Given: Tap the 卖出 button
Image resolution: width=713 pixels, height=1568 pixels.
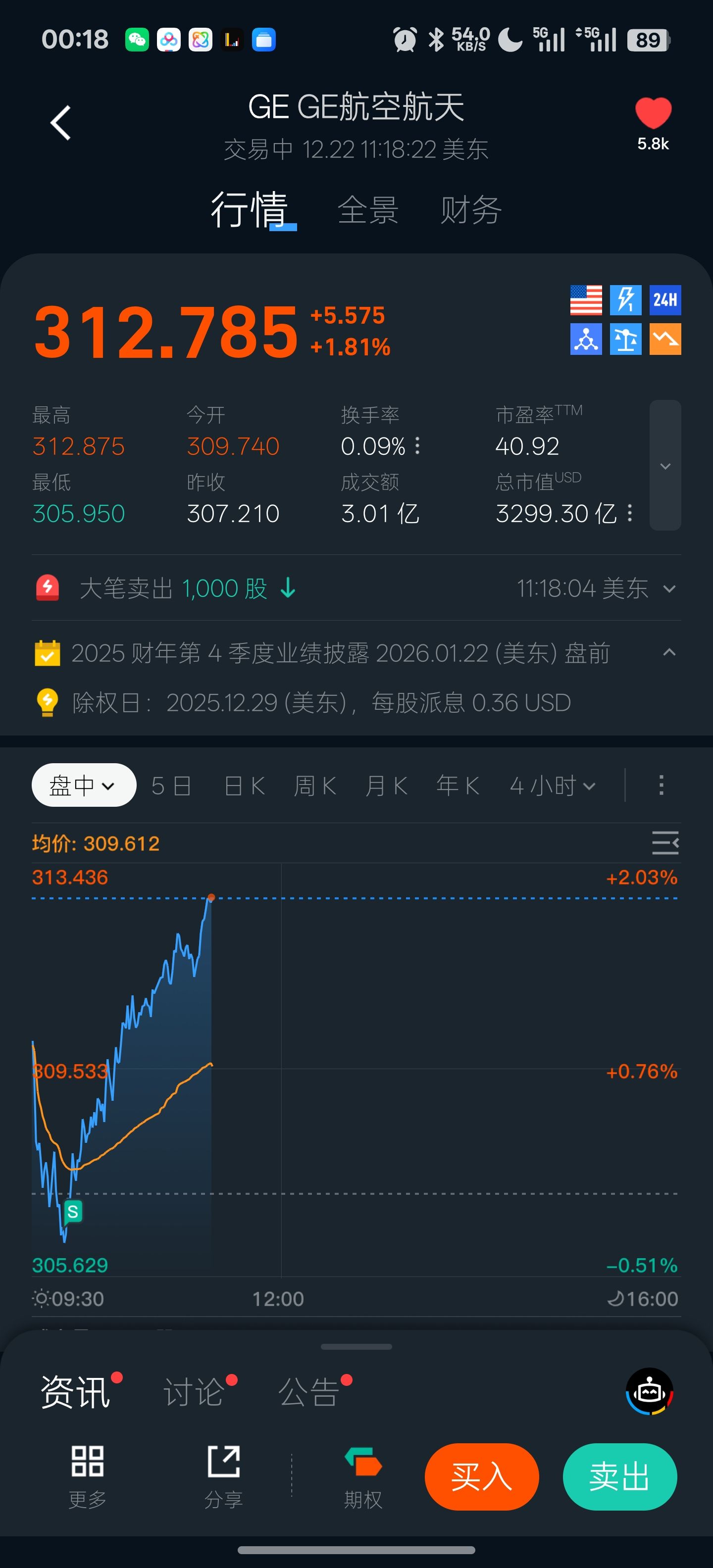Looking at the screenshot, I should pyautogui.click(x=619, y=1477).
